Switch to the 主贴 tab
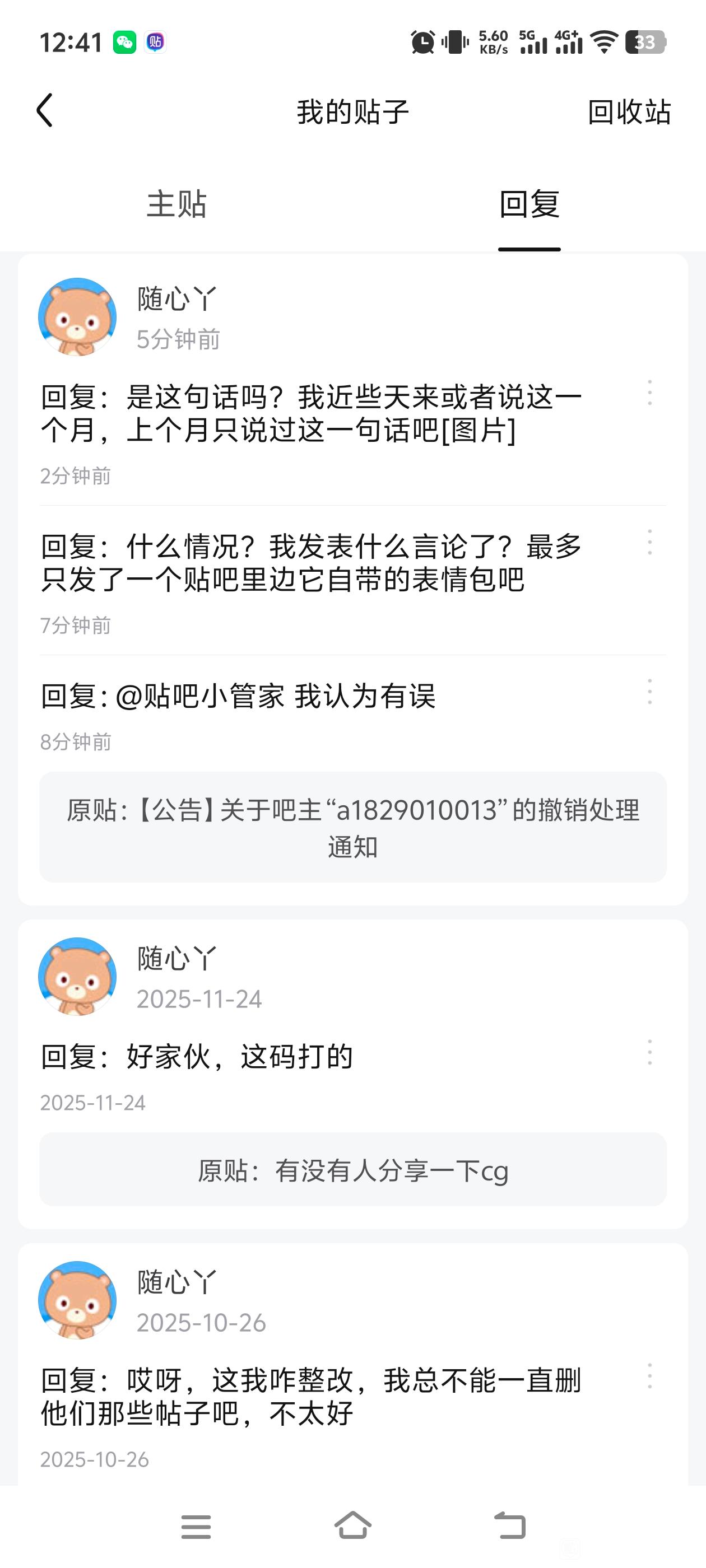Screen dimensions: 706x1568 coord(176,204)
